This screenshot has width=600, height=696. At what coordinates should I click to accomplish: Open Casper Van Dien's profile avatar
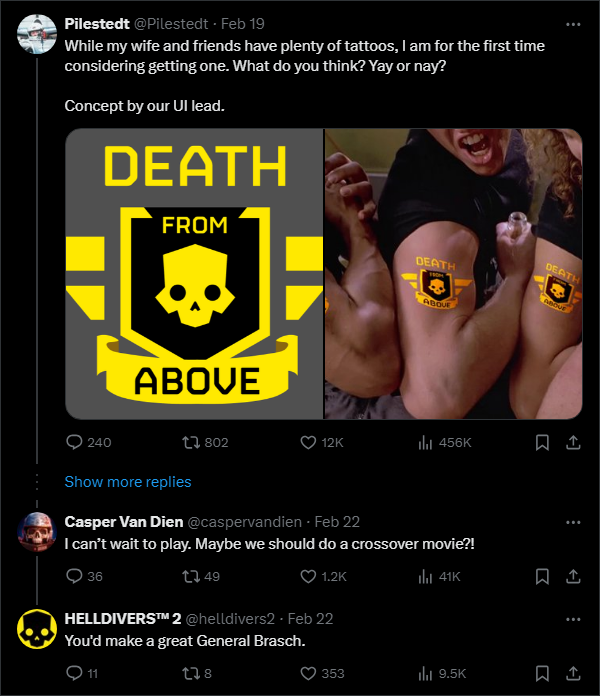point(36,532)
